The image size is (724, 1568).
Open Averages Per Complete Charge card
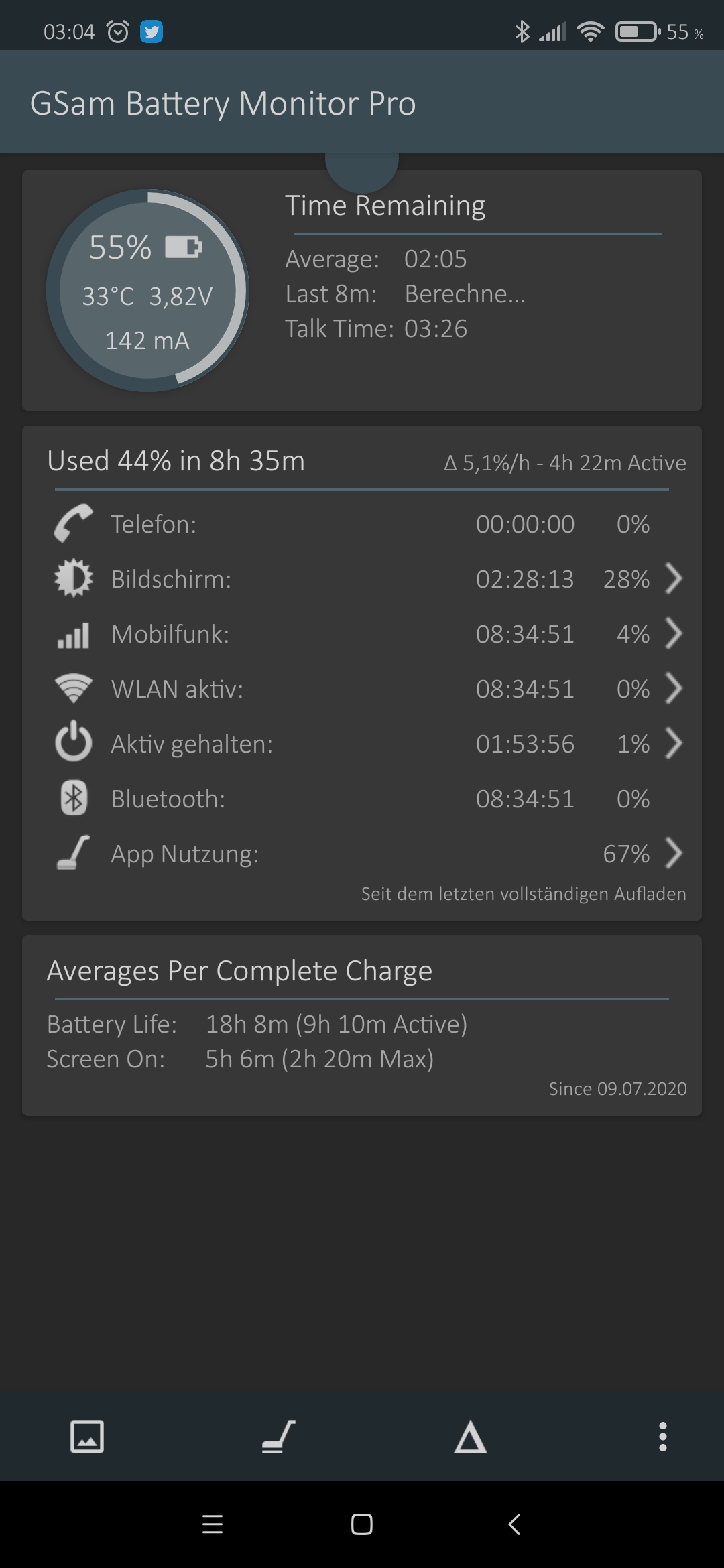[362, 1025]
